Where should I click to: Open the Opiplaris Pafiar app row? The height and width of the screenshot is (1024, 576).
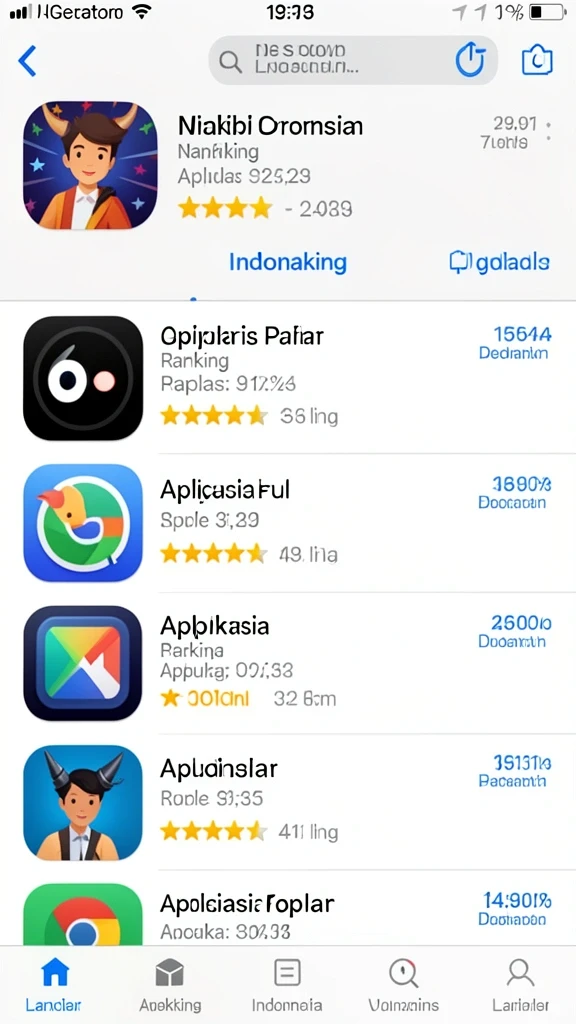288,378
